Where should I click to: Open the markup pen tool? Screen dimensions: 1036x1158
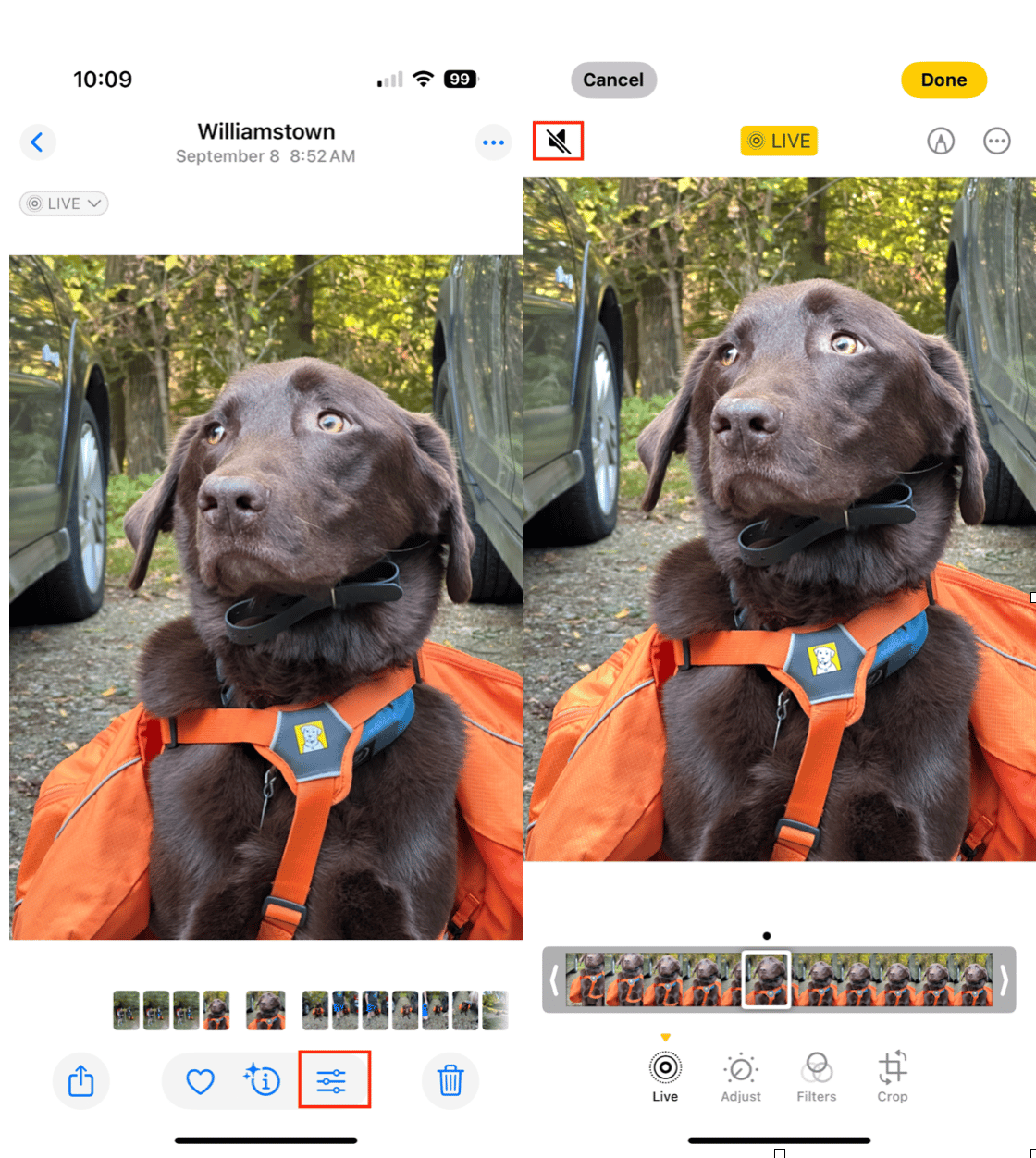click(x=941, y=142)
